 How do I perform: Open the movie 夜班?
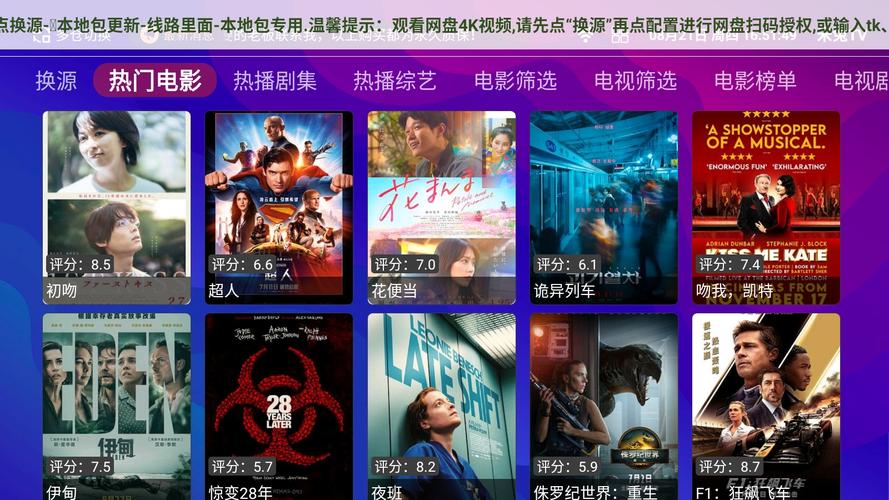(441, 405)
